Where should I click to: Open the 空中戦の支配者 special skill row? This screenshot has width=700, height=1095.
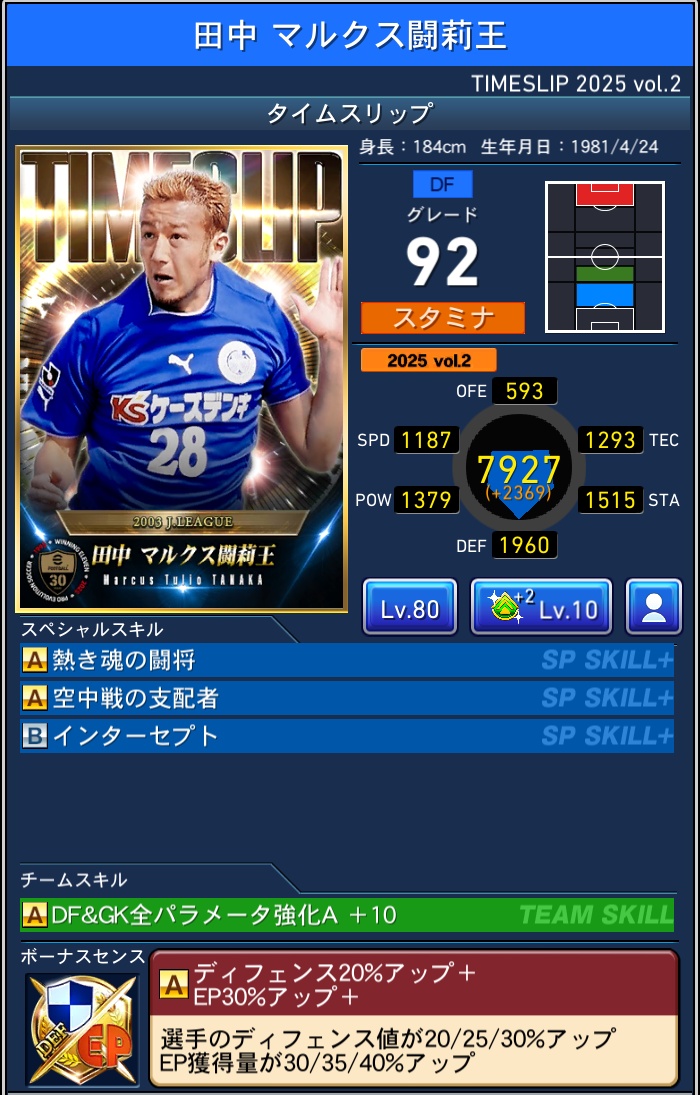(347, 698)
